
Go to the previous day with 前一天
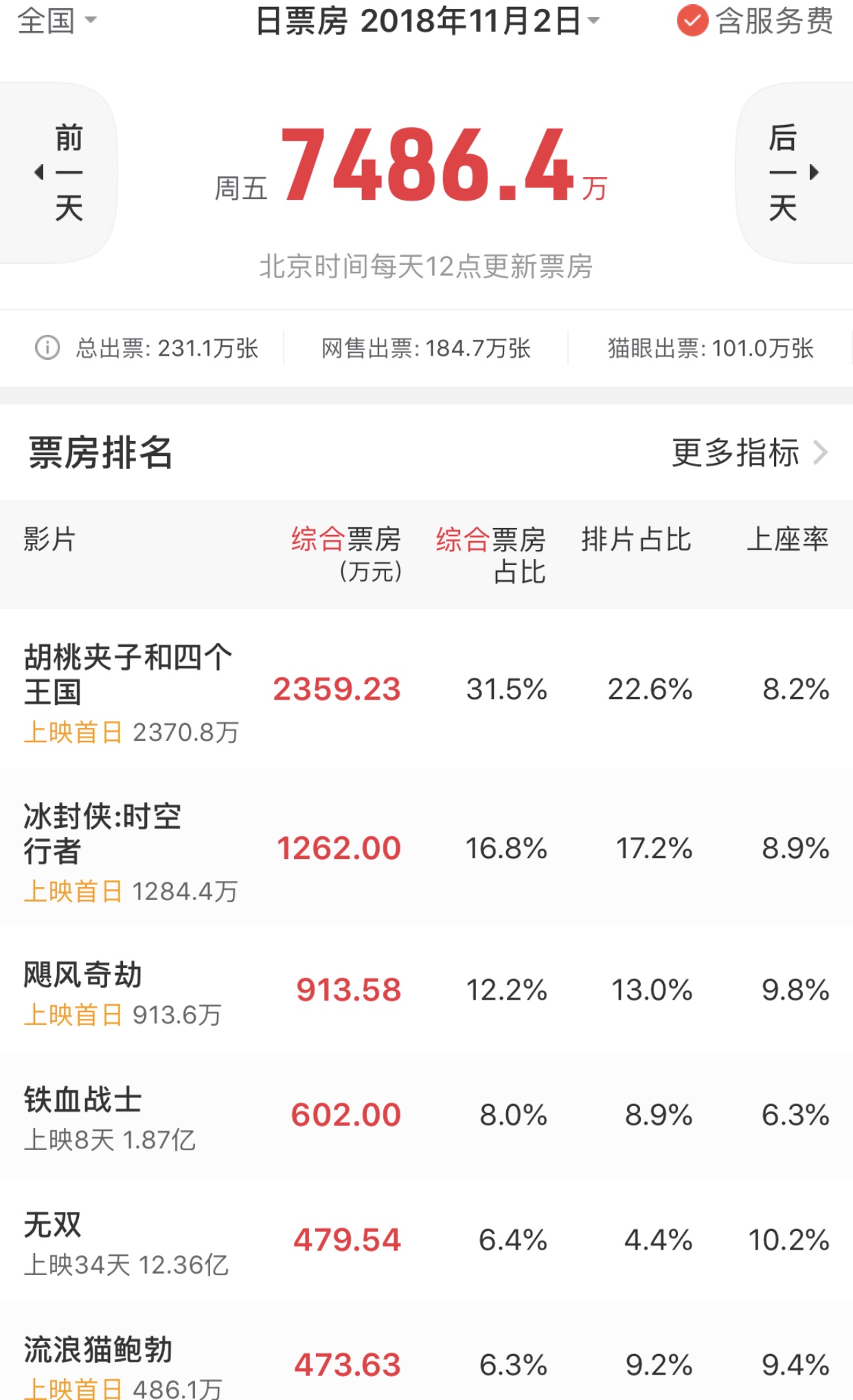(x=60, y=172)
